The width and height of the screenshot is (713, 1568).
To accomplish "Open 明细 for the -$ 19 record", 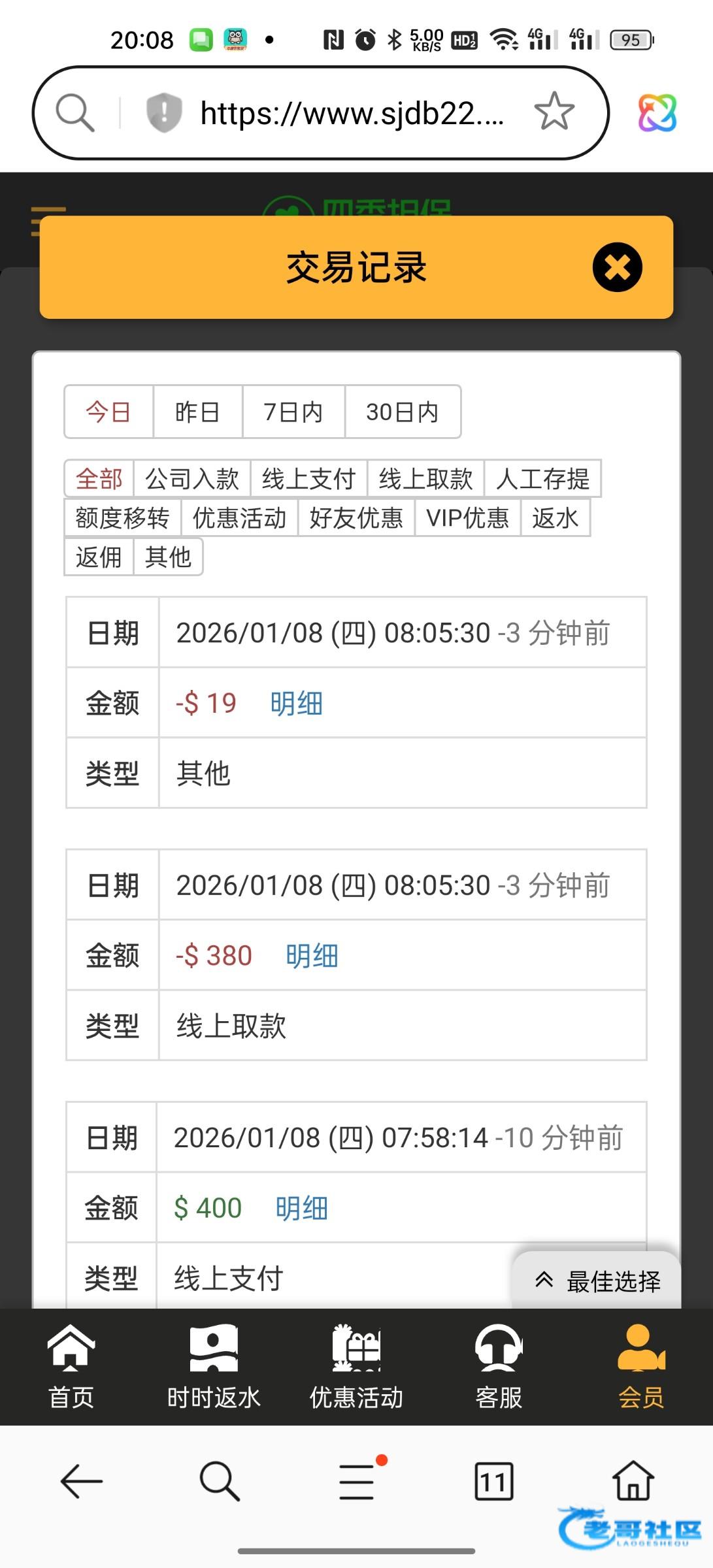I will 297,704.
